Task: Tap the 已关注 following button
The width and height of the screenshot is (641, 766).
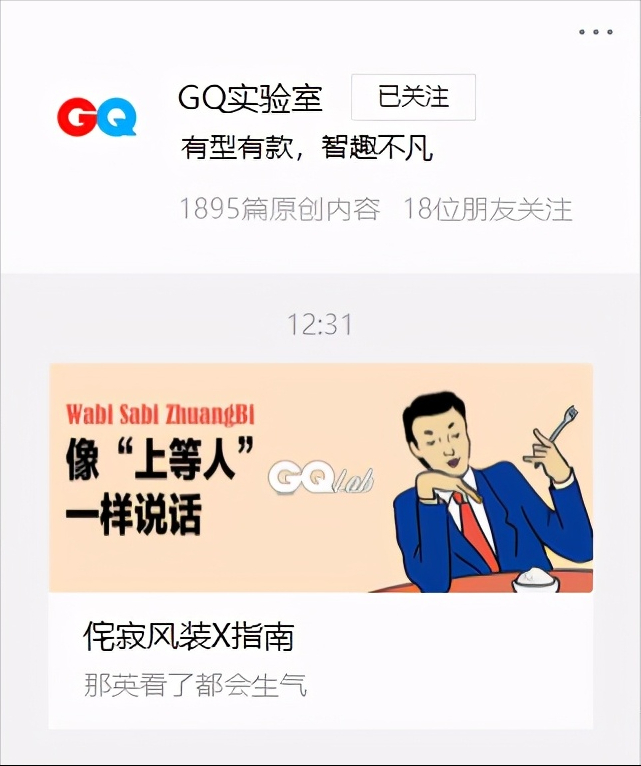Action: (x=413, y=97)
